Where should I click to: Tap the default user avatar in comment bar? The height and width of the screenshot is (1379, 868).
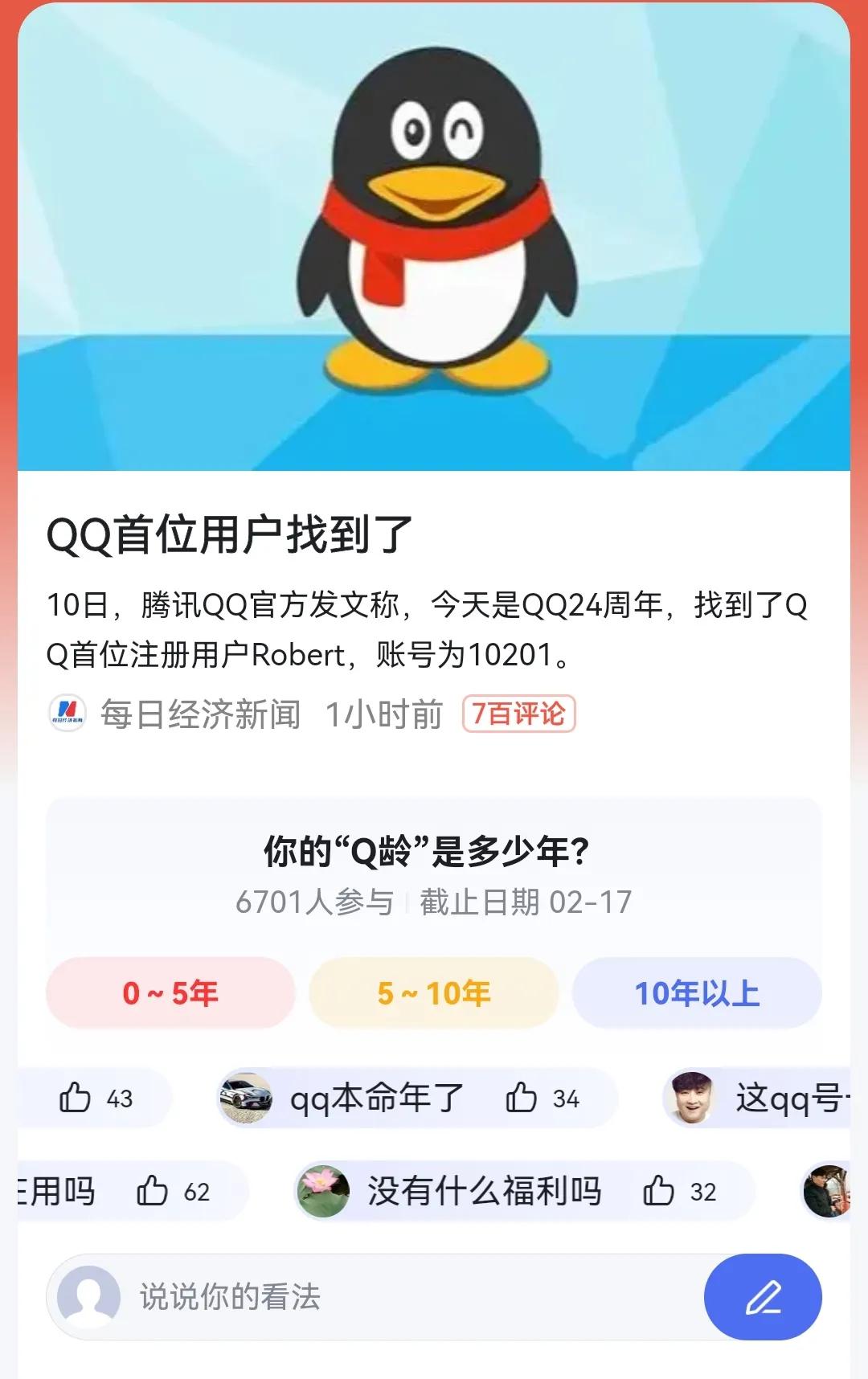click(x=88, y=1296)
